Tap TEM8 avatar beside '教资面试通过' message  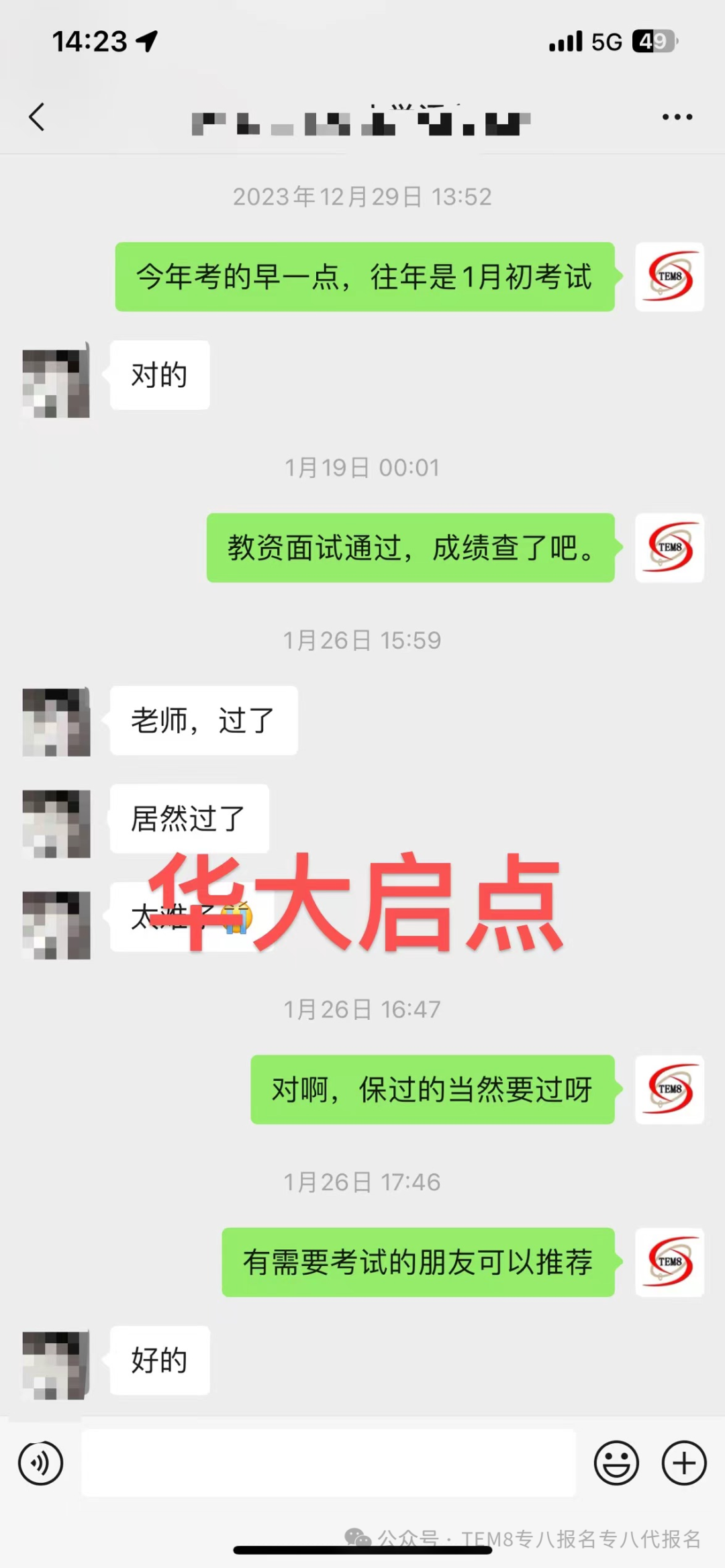(x=669, y=547)
